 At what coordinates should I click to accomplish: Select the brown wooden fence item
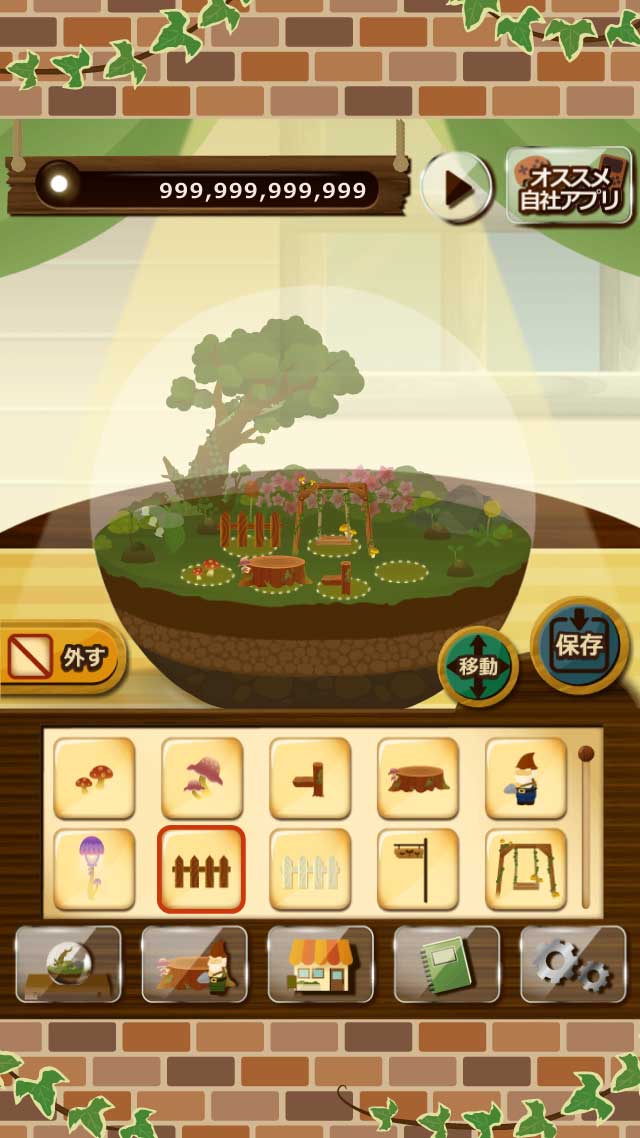201,868
